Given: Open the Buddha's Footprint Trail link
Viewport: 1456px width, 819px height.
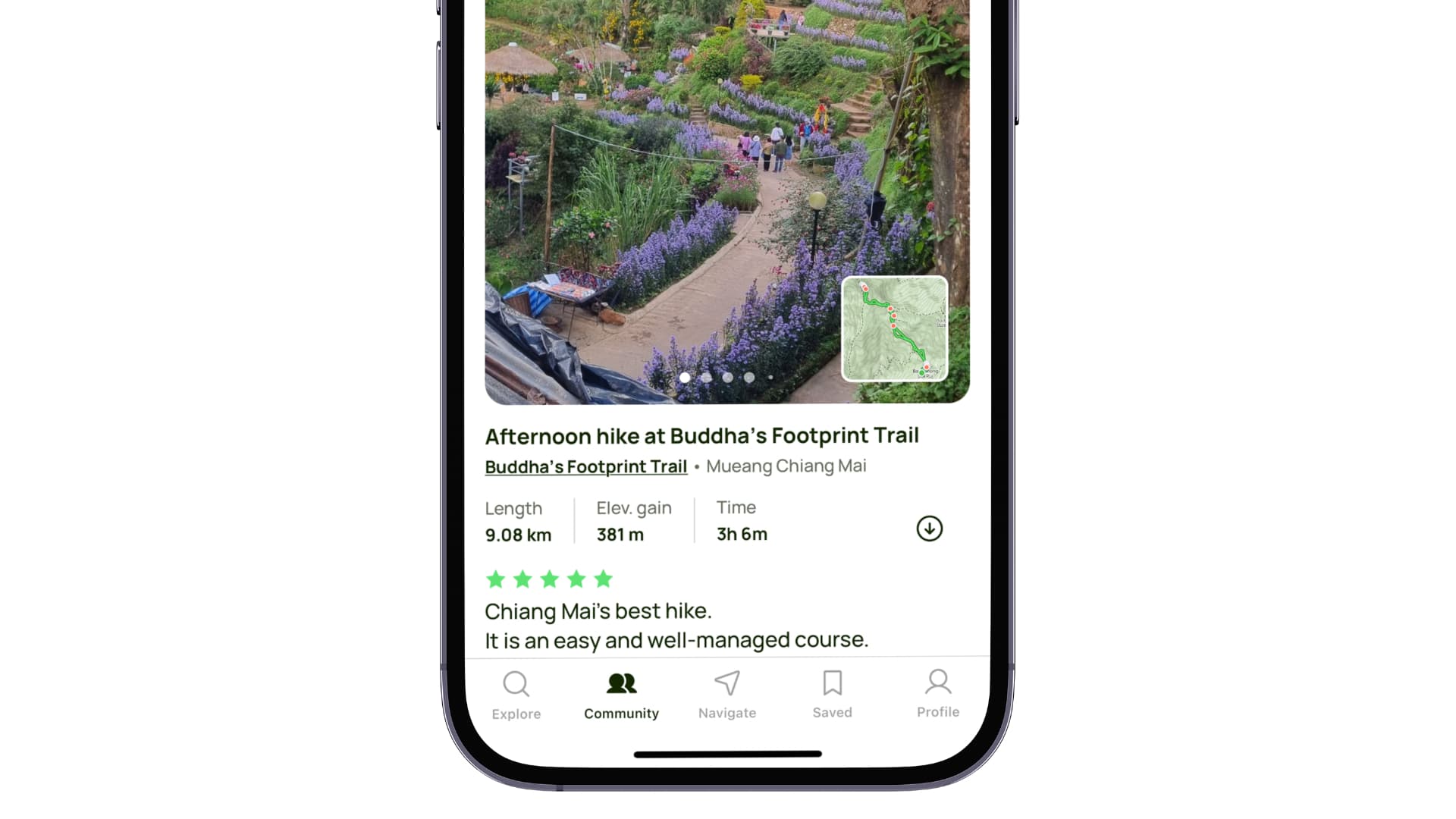Looking at the screenshot, I should pos(585,466).
